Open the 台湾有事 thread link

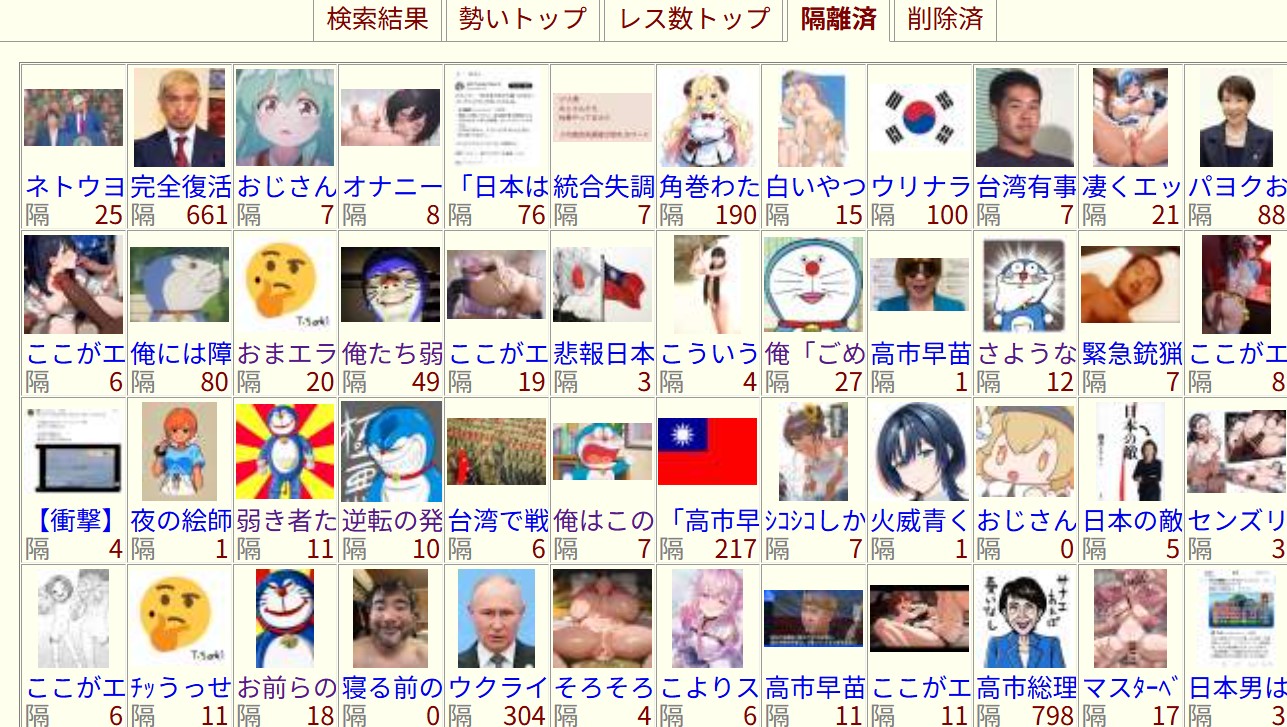click(x=1026, y=186)
